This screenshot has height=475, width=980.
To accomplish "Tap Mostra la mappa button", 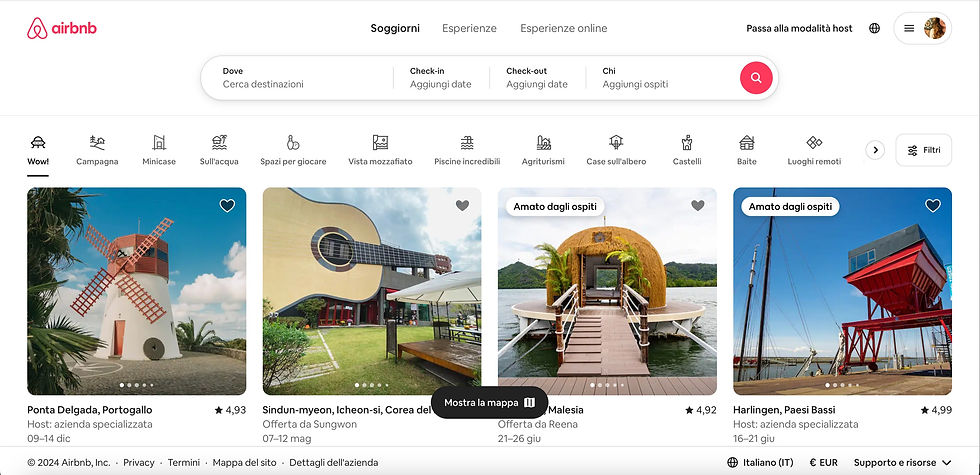I will pyautogui.click(x=490, y=403).
